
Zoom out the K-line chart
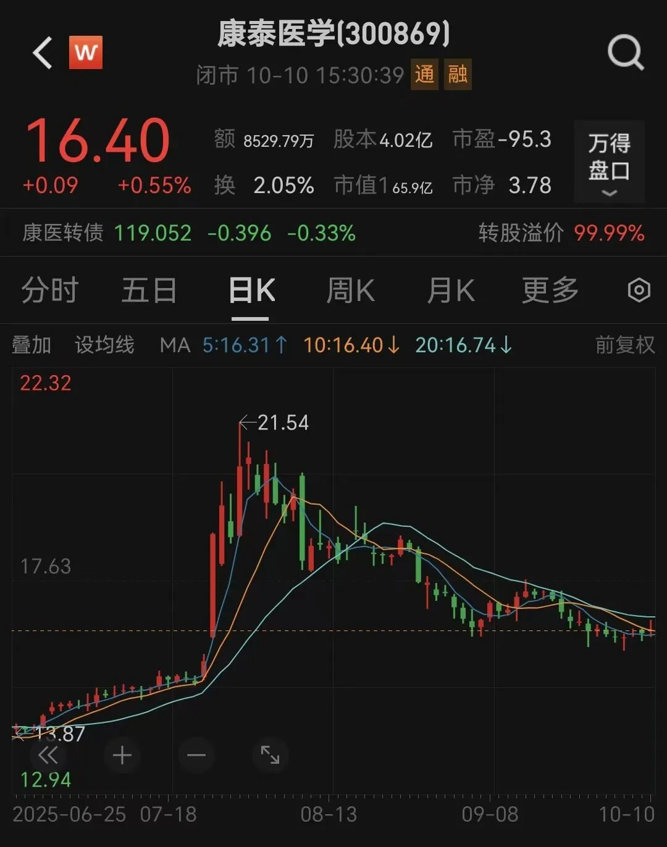(196, 755)
